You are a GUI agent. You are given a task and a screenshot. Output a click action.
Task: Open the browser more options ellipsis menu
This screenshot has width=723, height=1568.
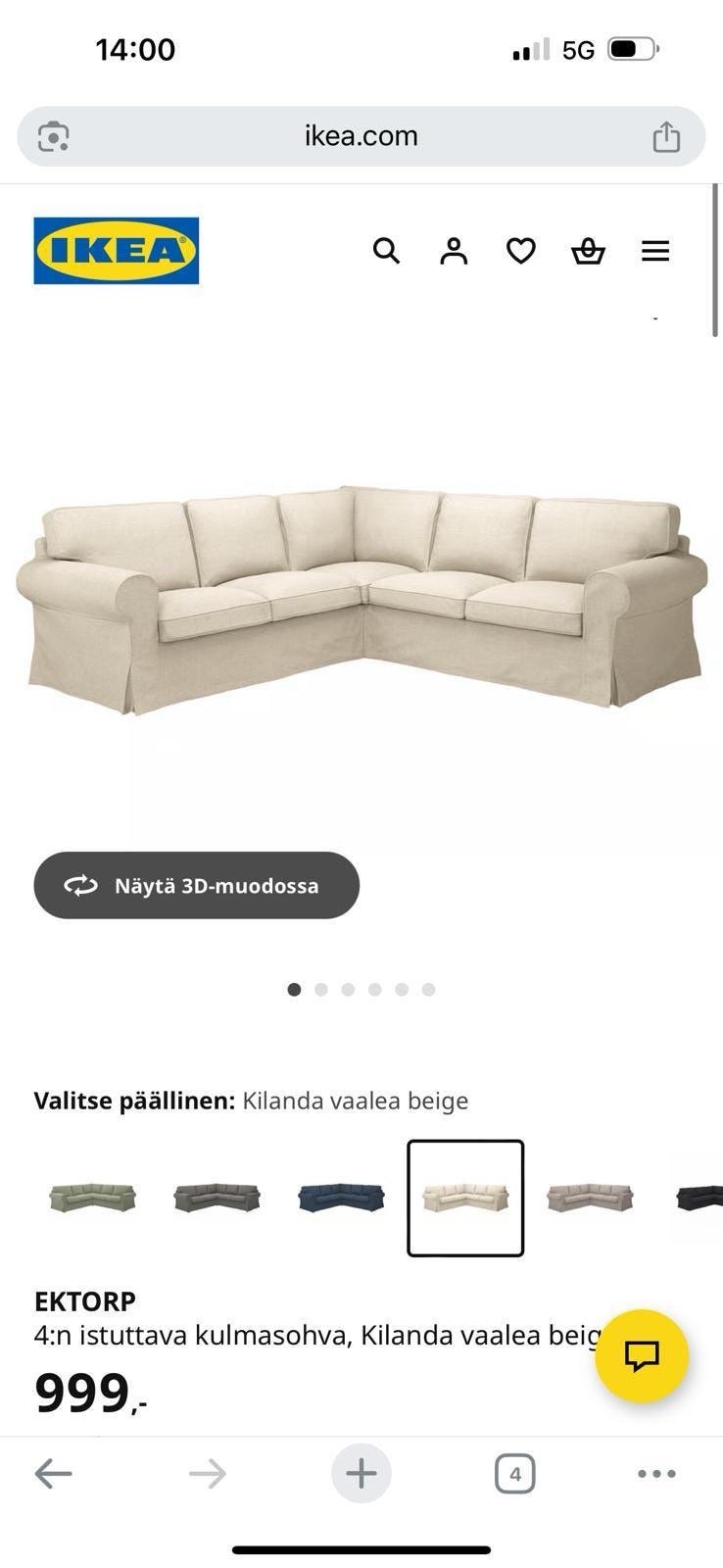coord(656,1472)
